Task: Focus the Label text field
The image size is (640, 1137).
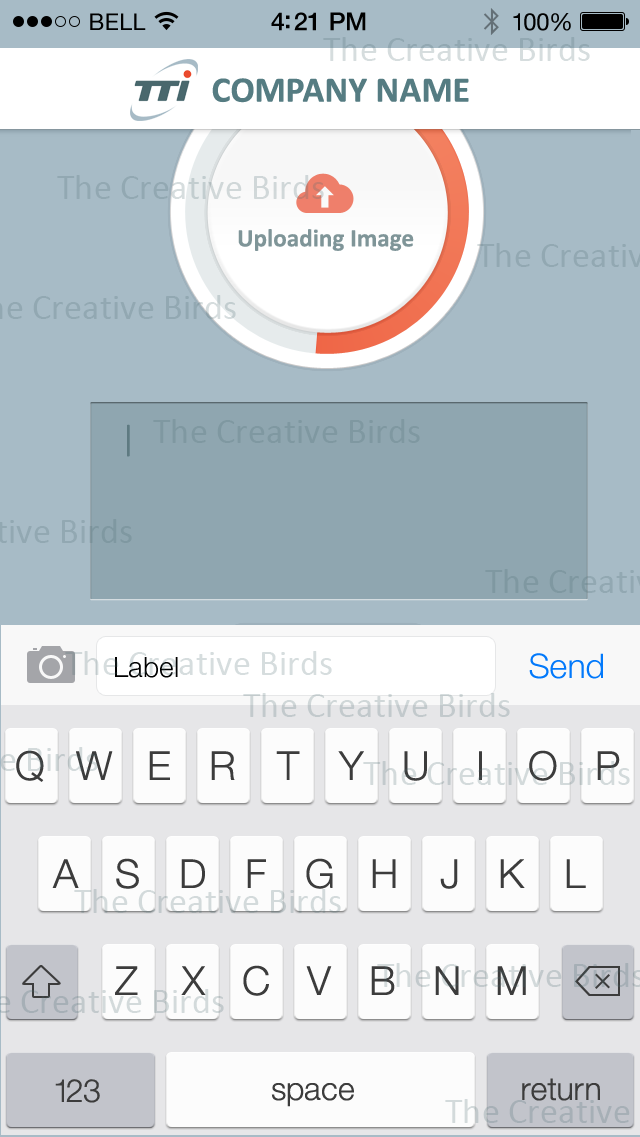Action: (296, 666)
